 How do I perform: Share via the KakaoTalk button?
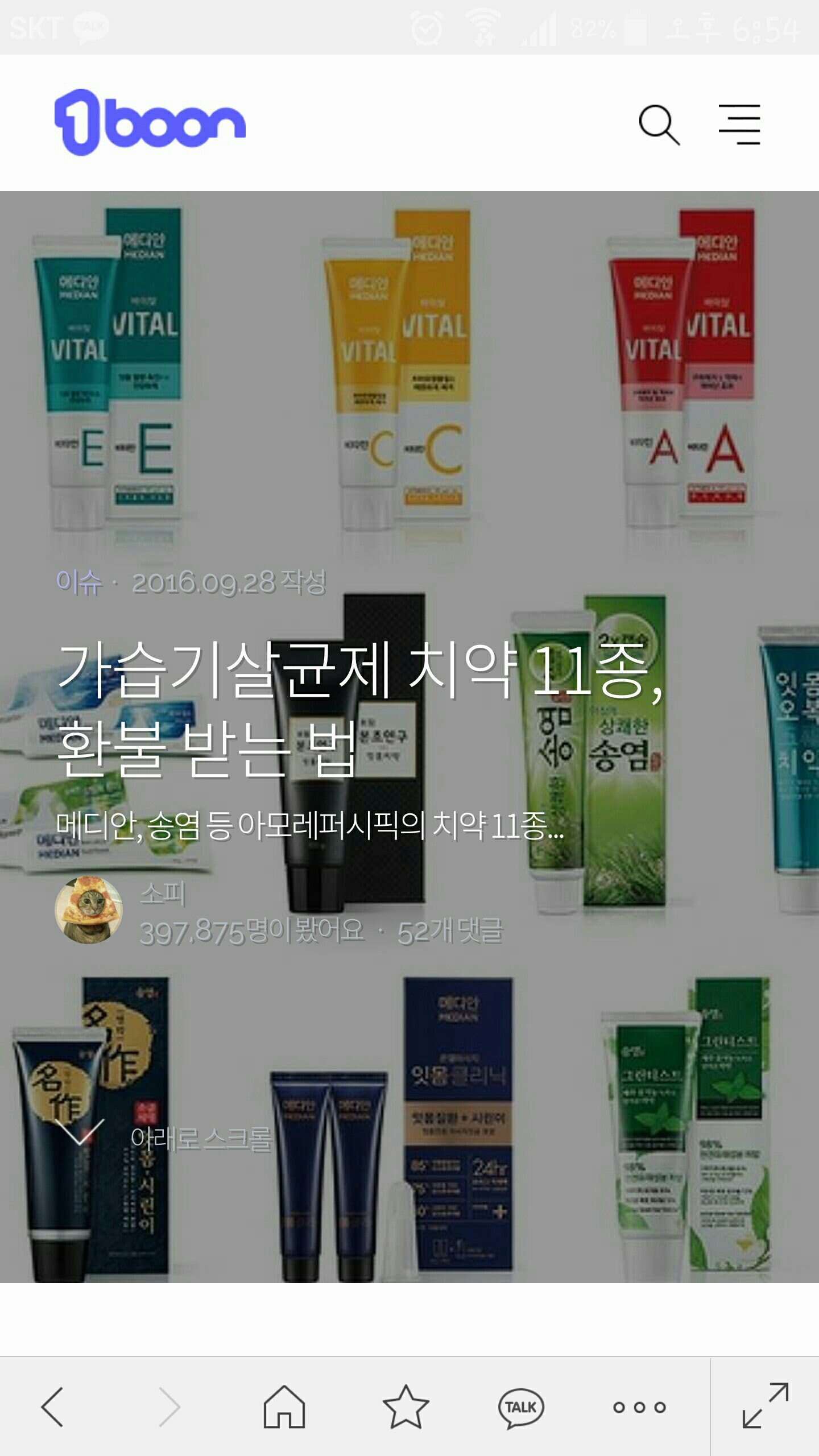[520, 1407]
